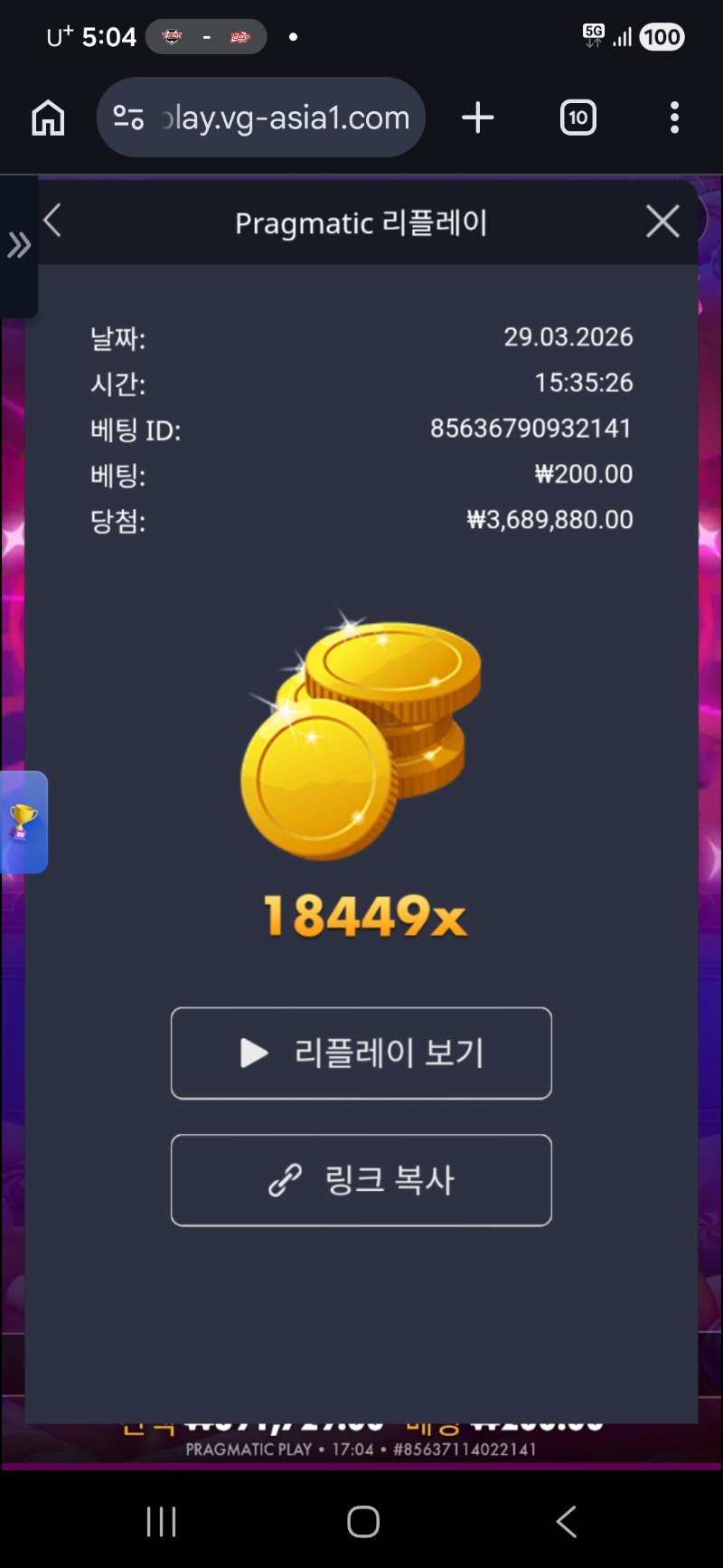Viewport: 723px width, 1568px height.
Task: Show the open tabs switcher
Action: (578, 118)
